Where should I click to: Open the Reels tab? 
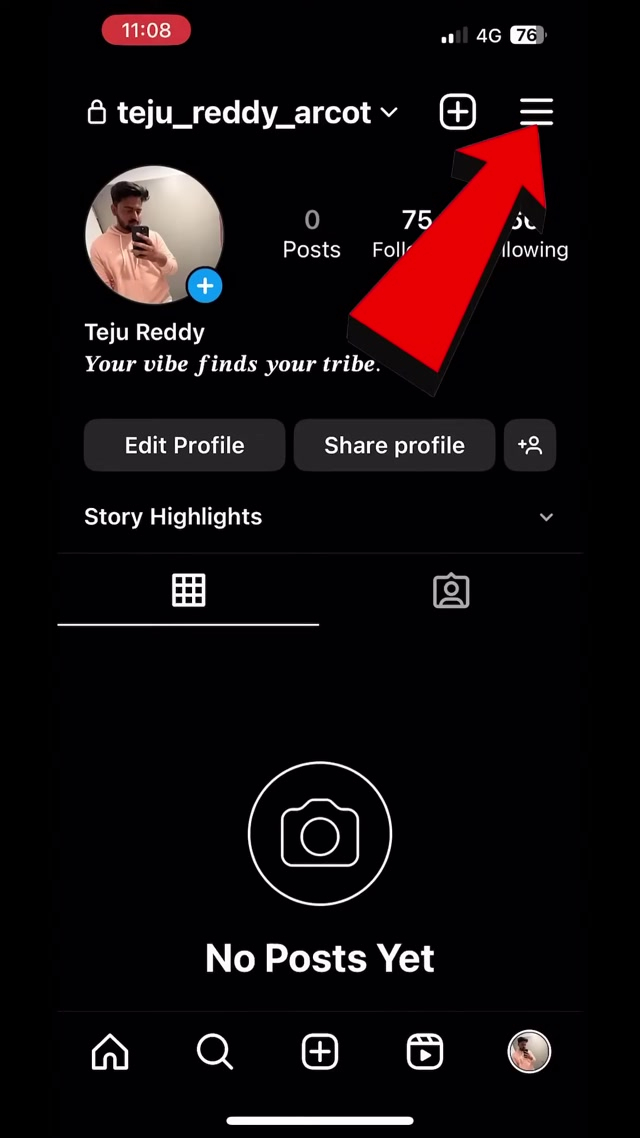click(x=425, y=1052)
